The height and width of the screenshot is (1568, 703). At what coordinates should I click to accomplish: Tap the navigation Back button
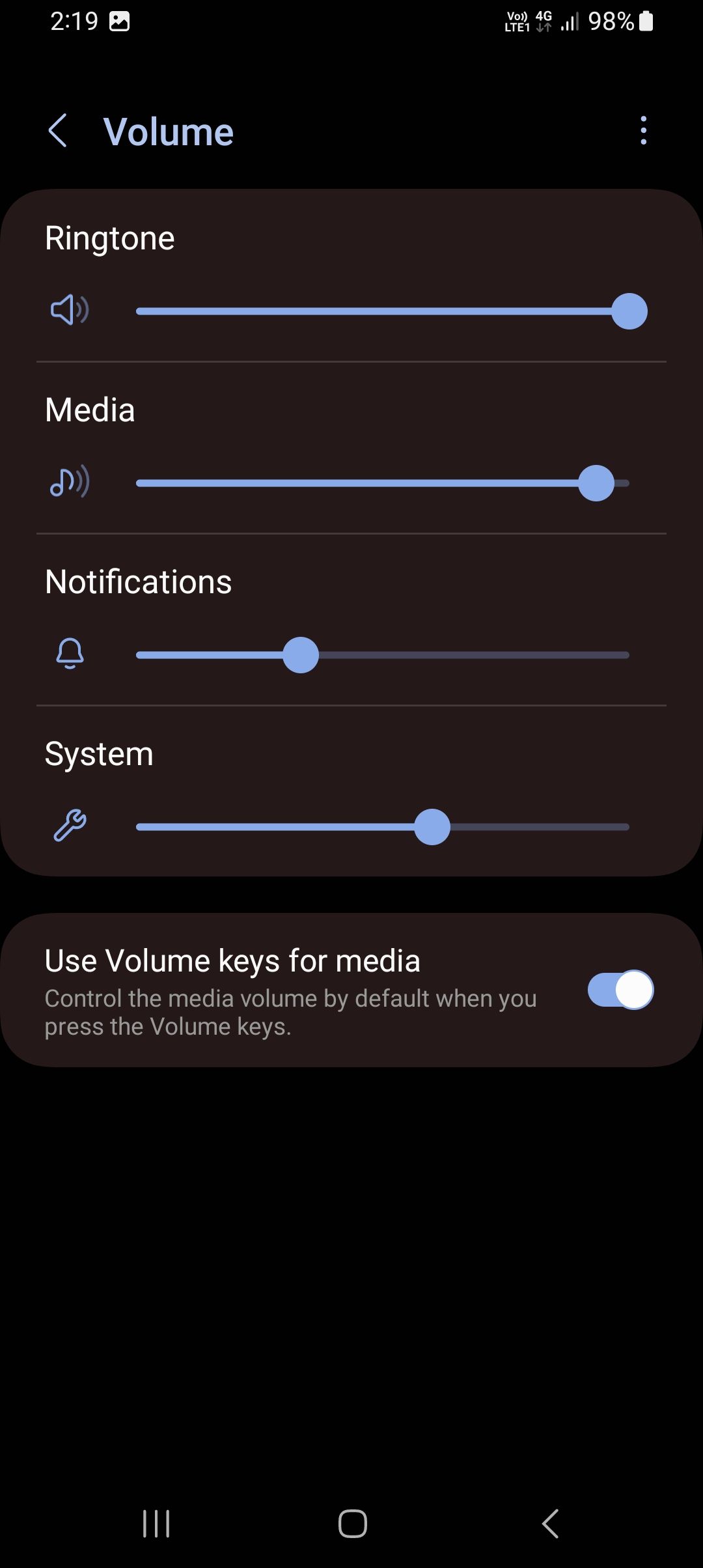(x=550, y=1522)
